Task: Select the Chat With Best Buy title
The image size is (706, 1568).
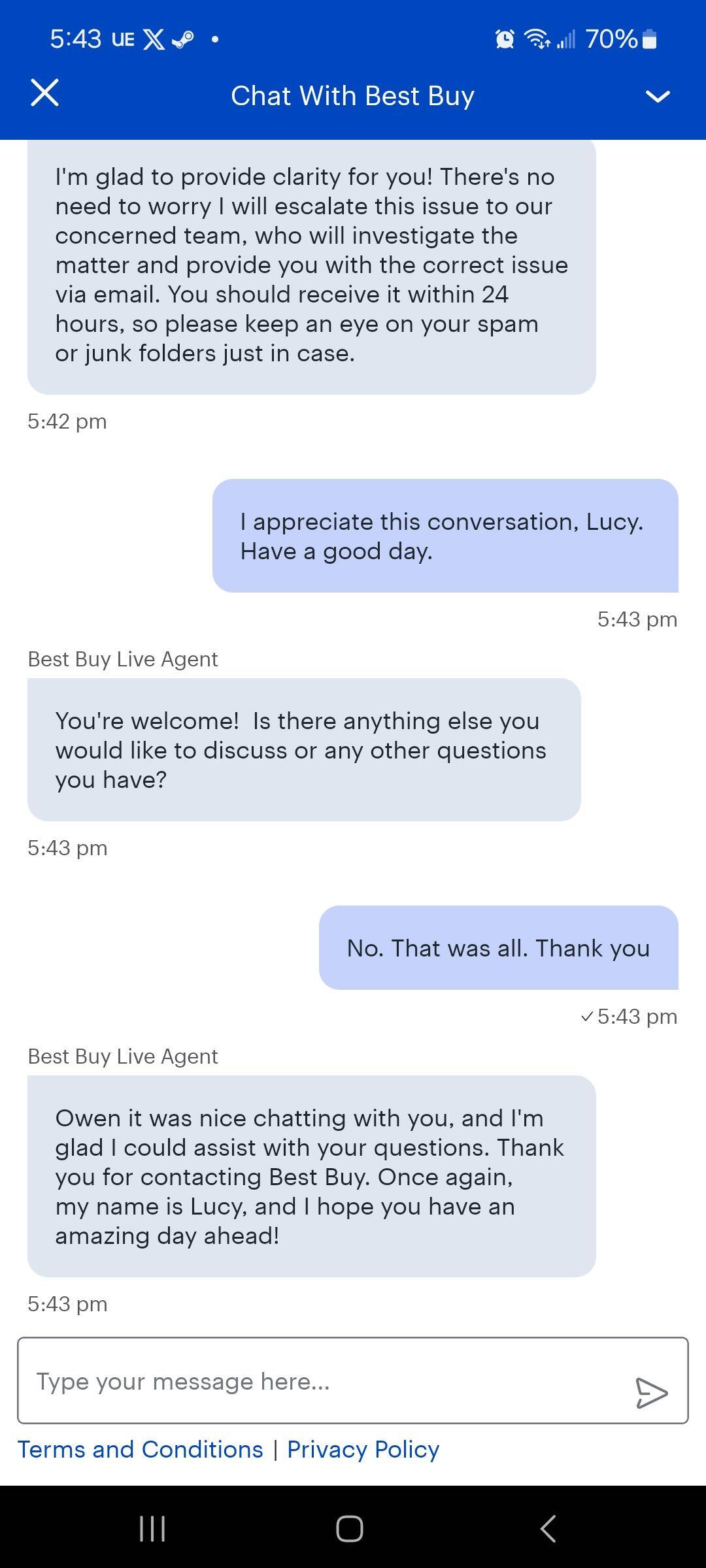Action: coord(352,95)
